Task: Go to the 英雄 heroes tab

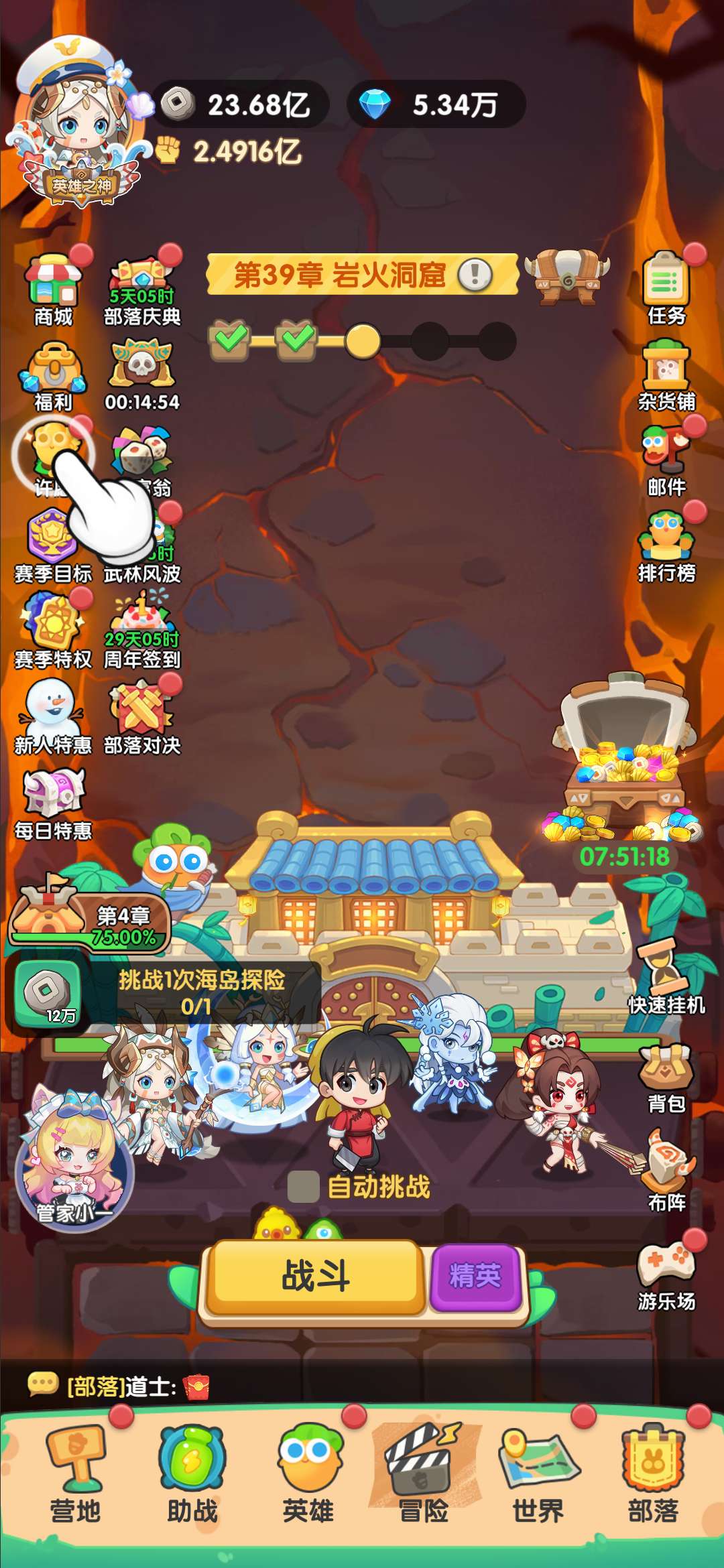Action: pyautogui.click(x=308, y=1474)
